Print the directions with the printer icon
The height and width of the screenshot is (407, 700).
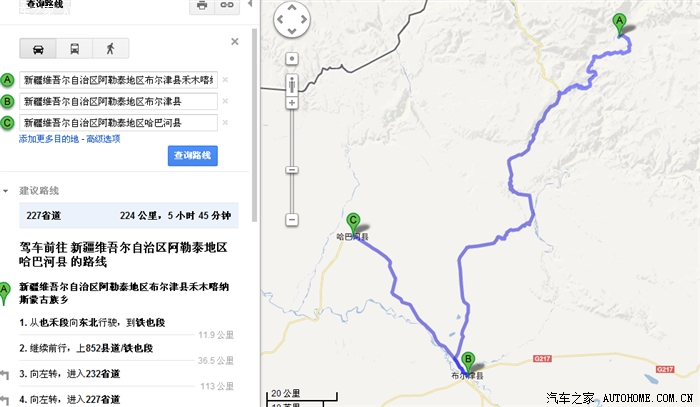202,5
